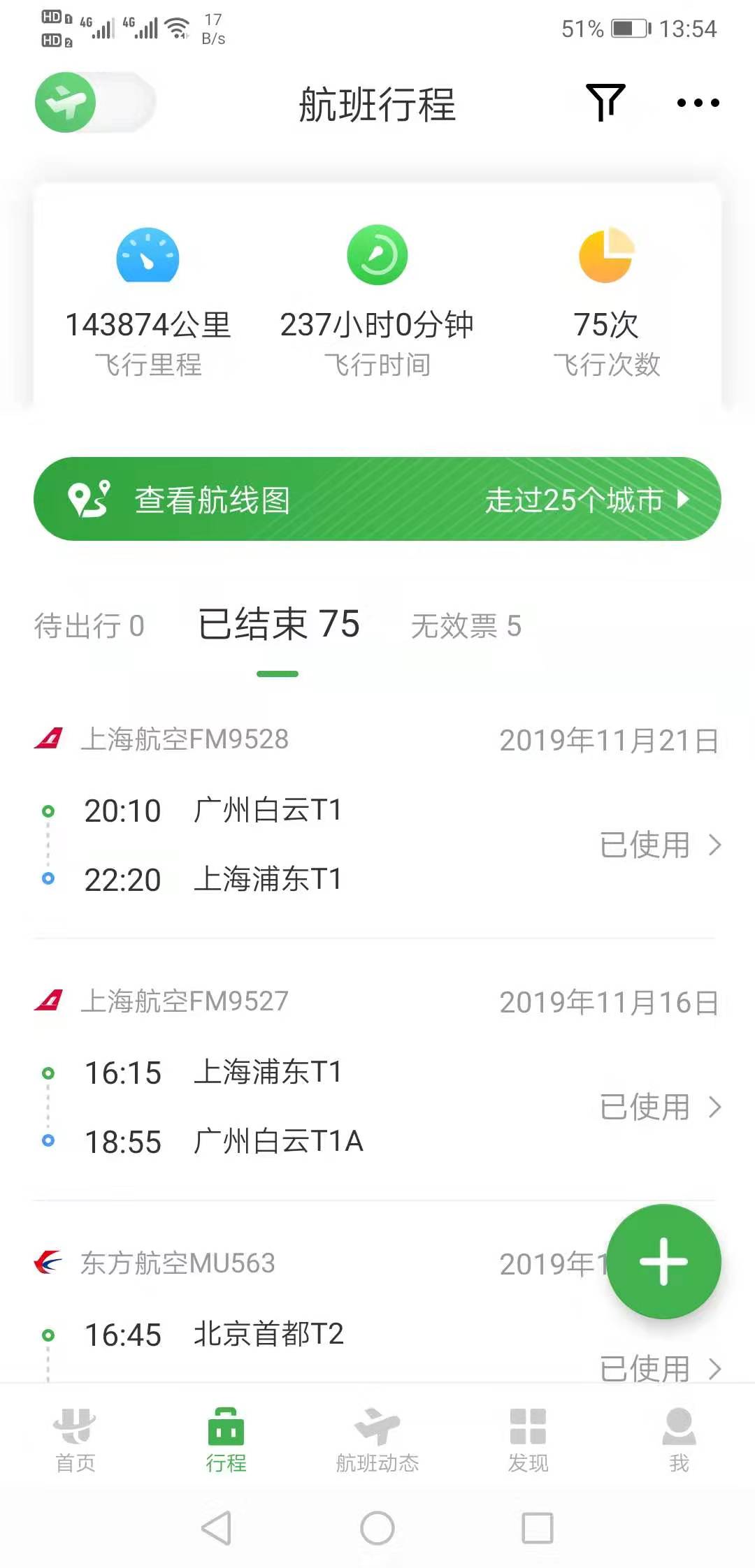This screenshot has width=755, height=1568.
Task: Go to the 首页 tab
Action: coord(75,1439)
